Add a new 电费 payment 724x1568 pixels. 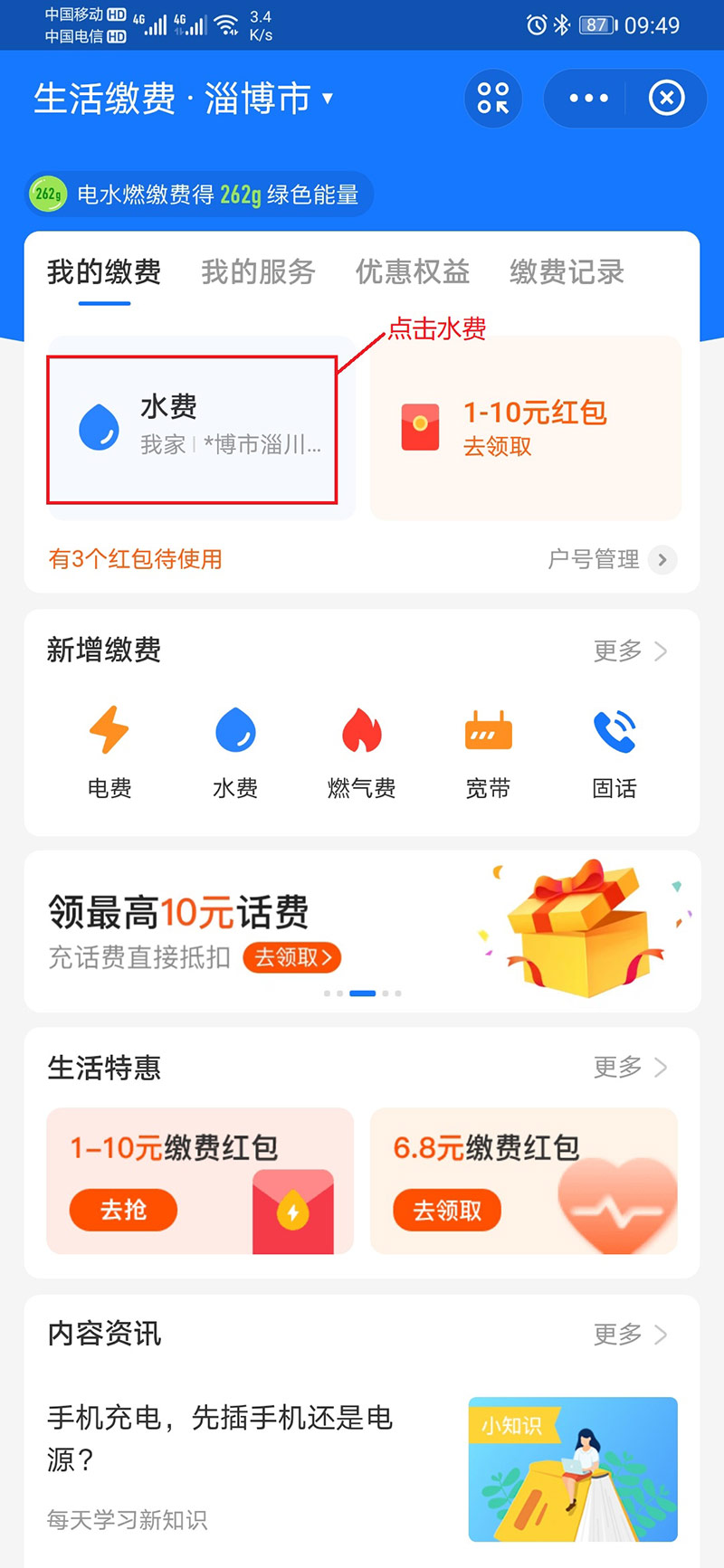[x=110, y=751]
